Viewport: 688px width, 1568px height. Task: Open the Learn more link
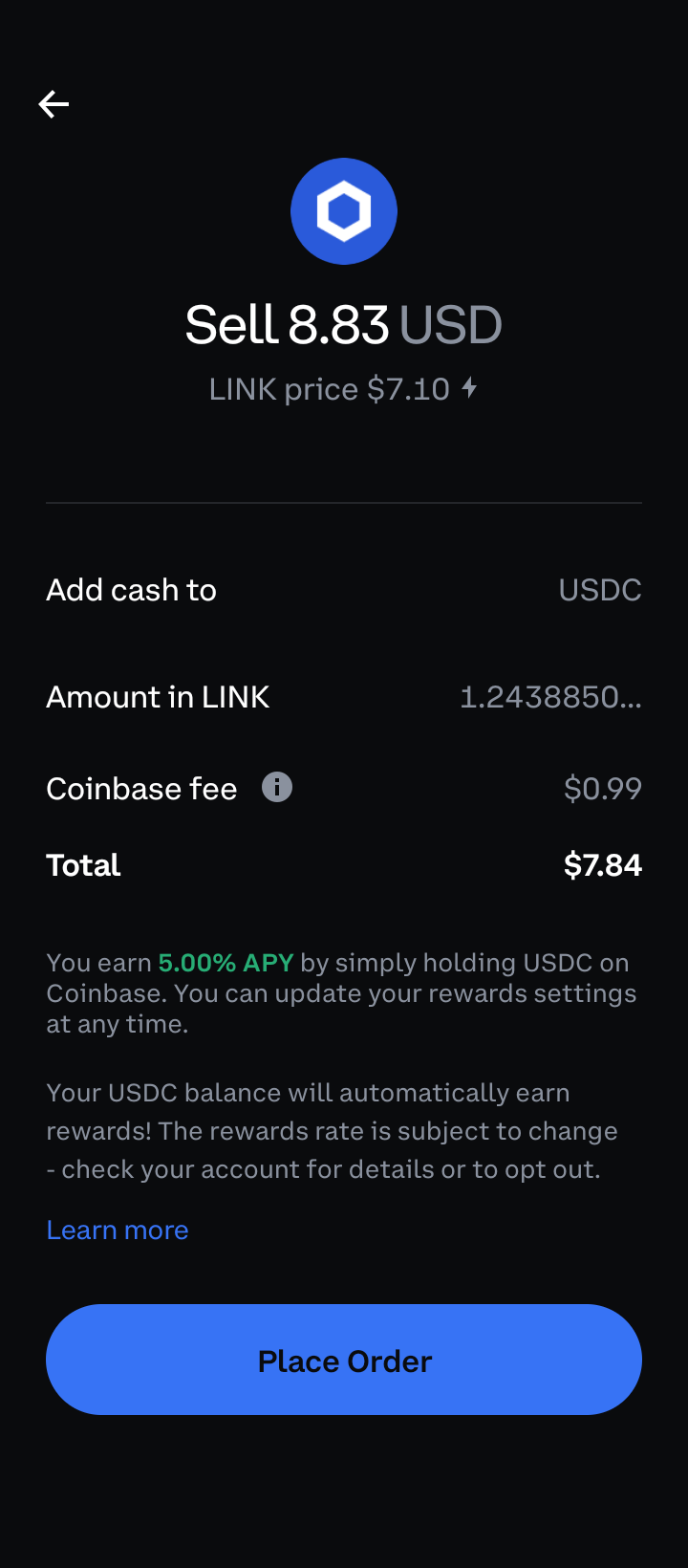[118, 1230]
